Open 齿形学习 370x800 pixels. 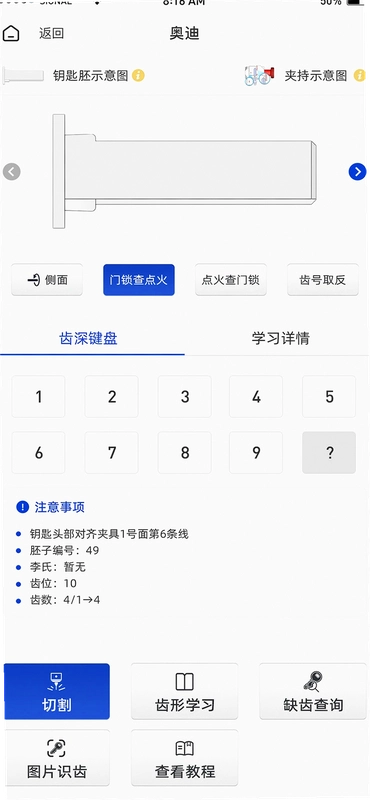point(185,691)
